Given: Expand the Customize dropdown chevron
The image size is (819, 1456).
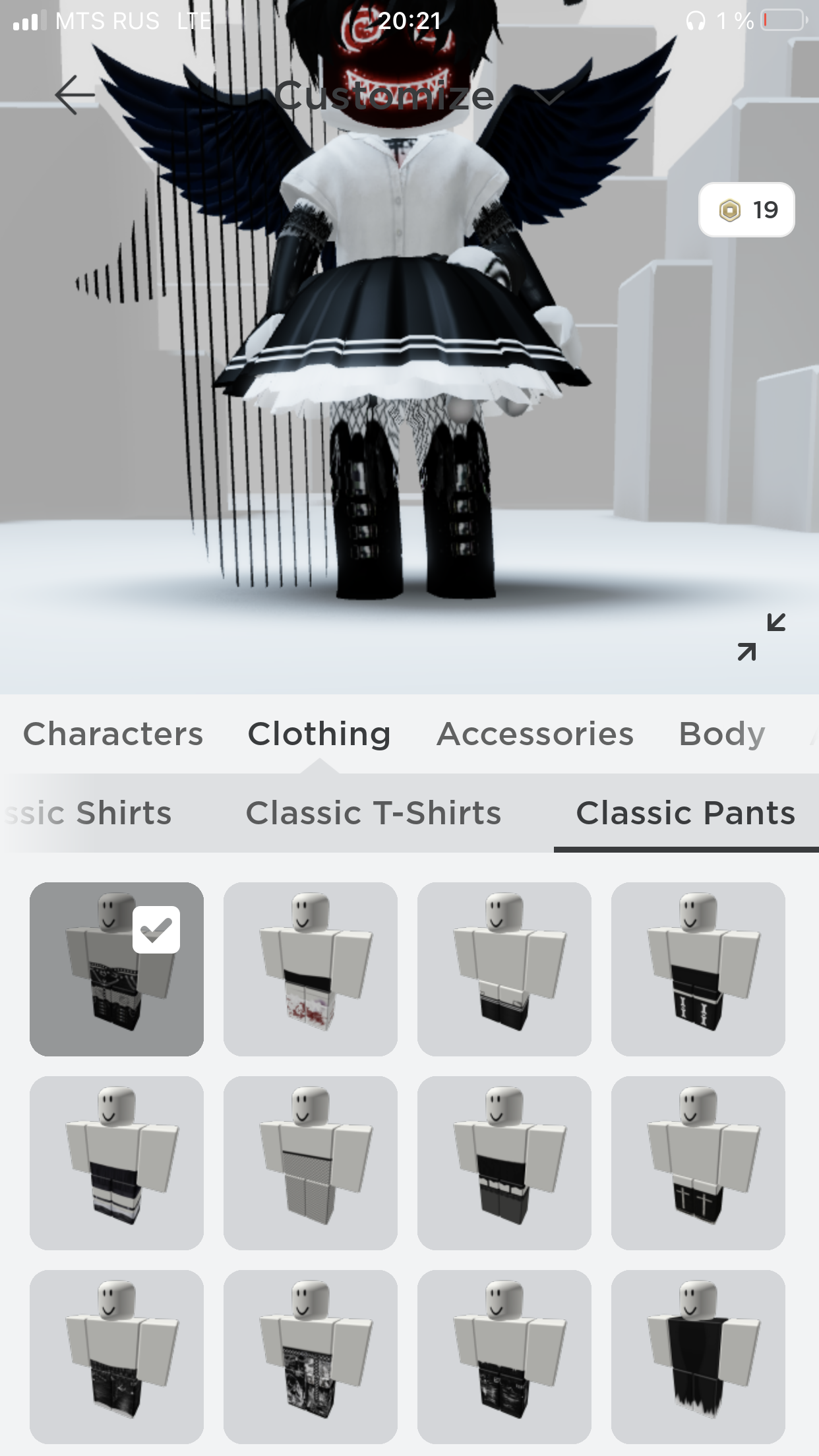Looking at the screenshot, I should tap(548, 98).
